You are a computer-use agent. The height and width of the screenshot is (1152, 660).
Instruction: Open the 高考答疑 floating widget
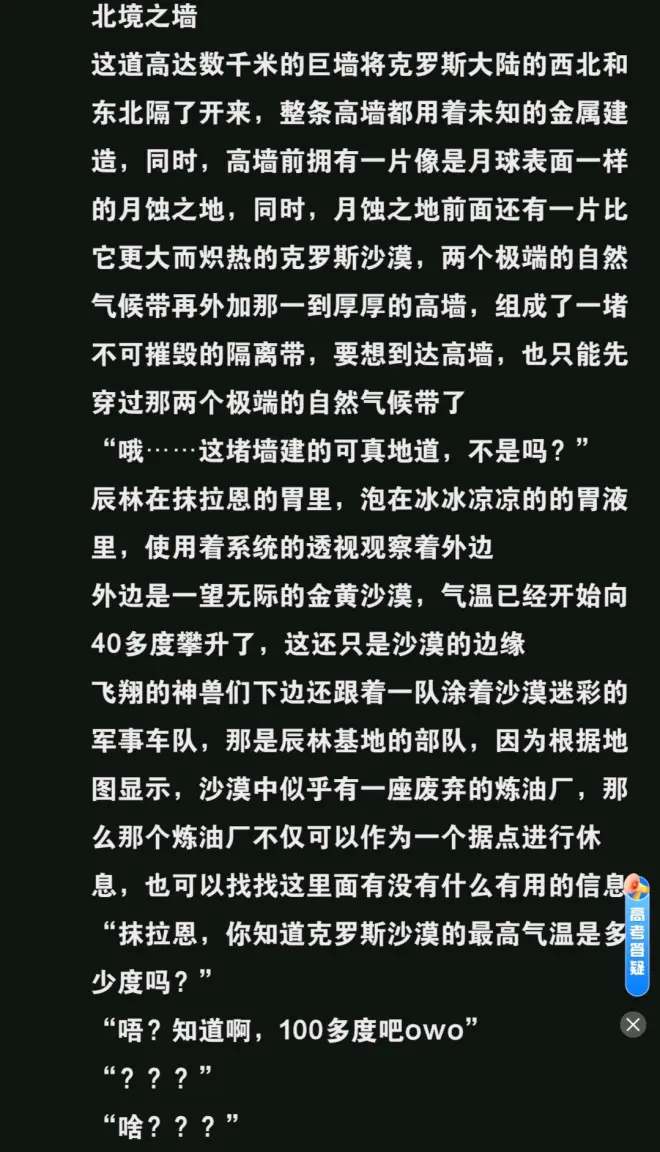pos(636,938)
